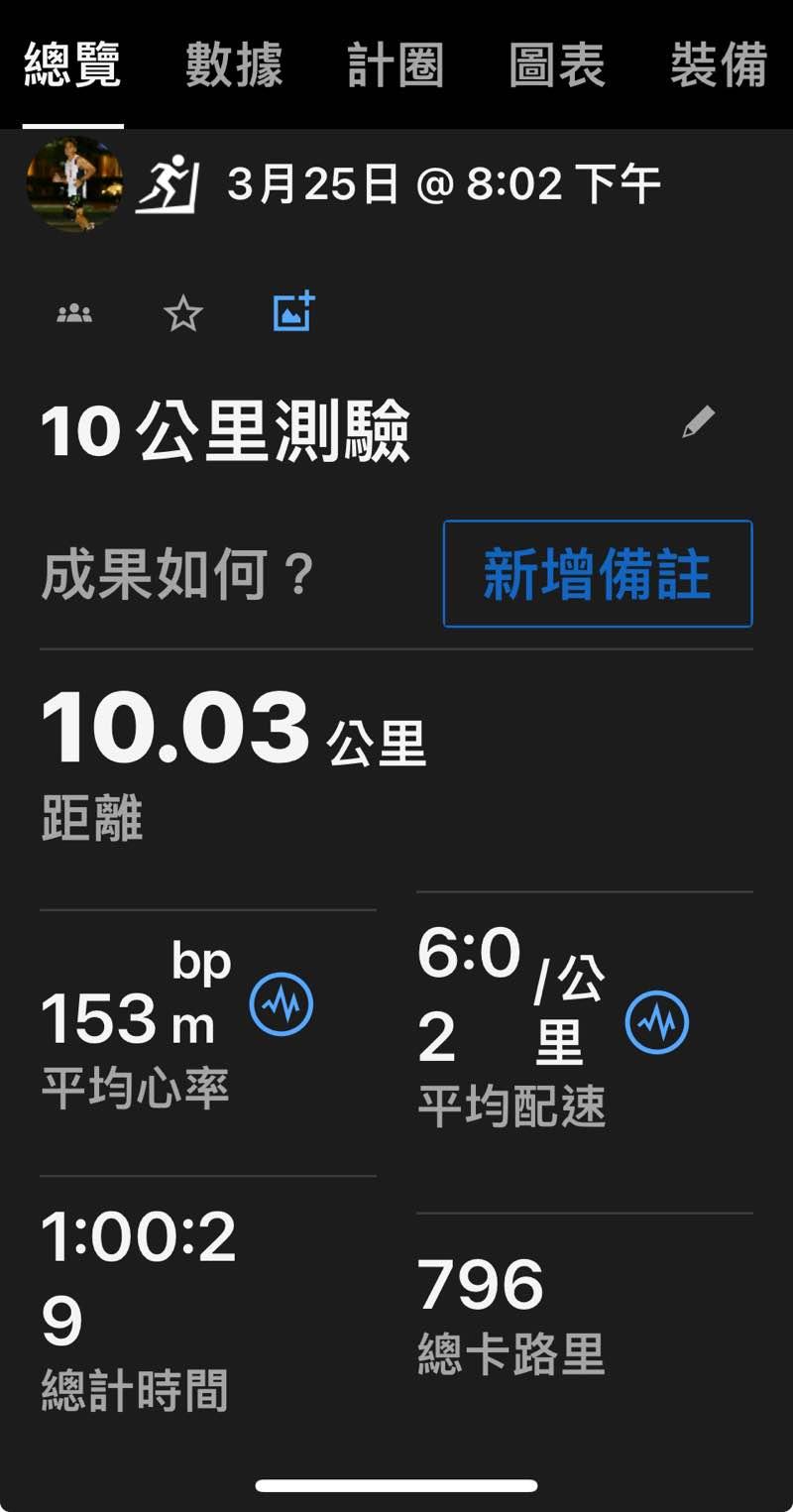The width and height of the screenshot is (793, 1512).
Task: Open heart rate insights icon beside 153 bpm
Action: click(x=281, y=1004)
